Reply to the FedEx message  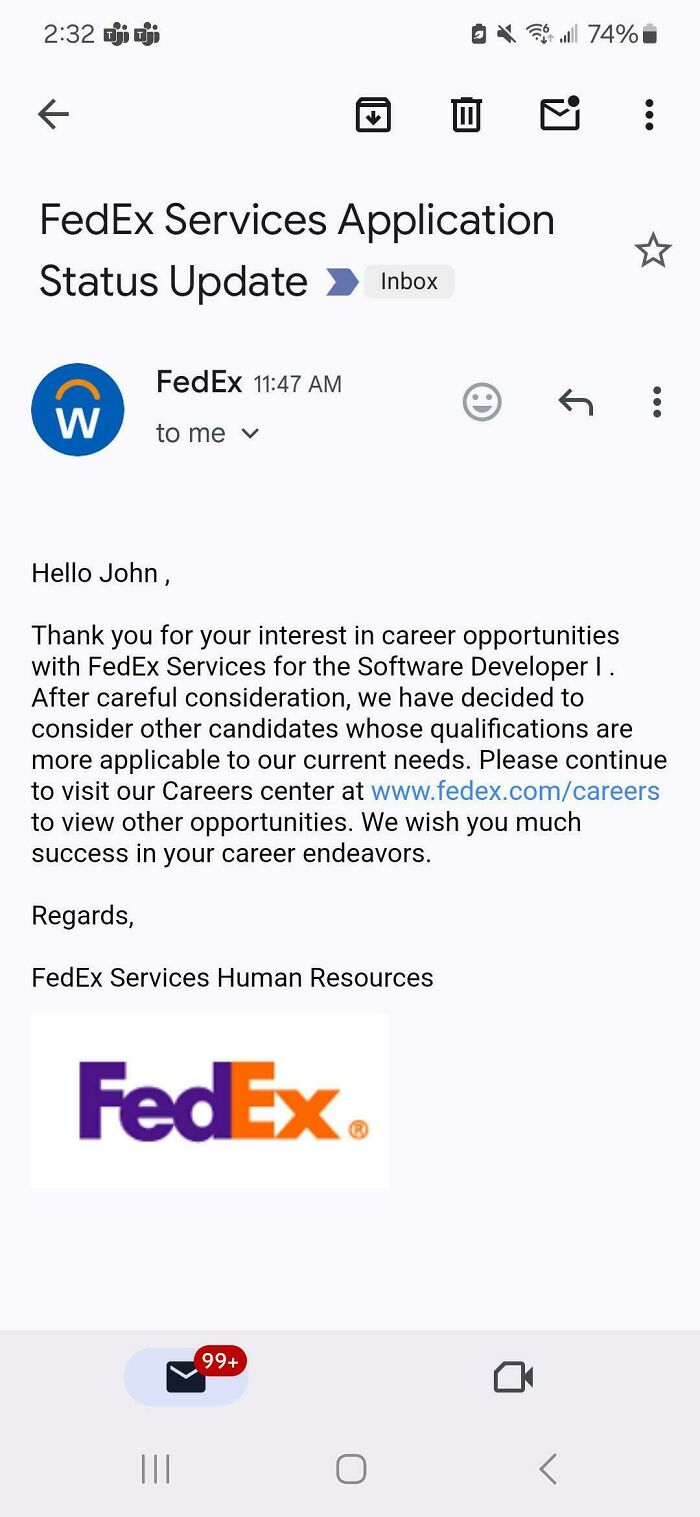pyautogui.click(x=575, y=402)
